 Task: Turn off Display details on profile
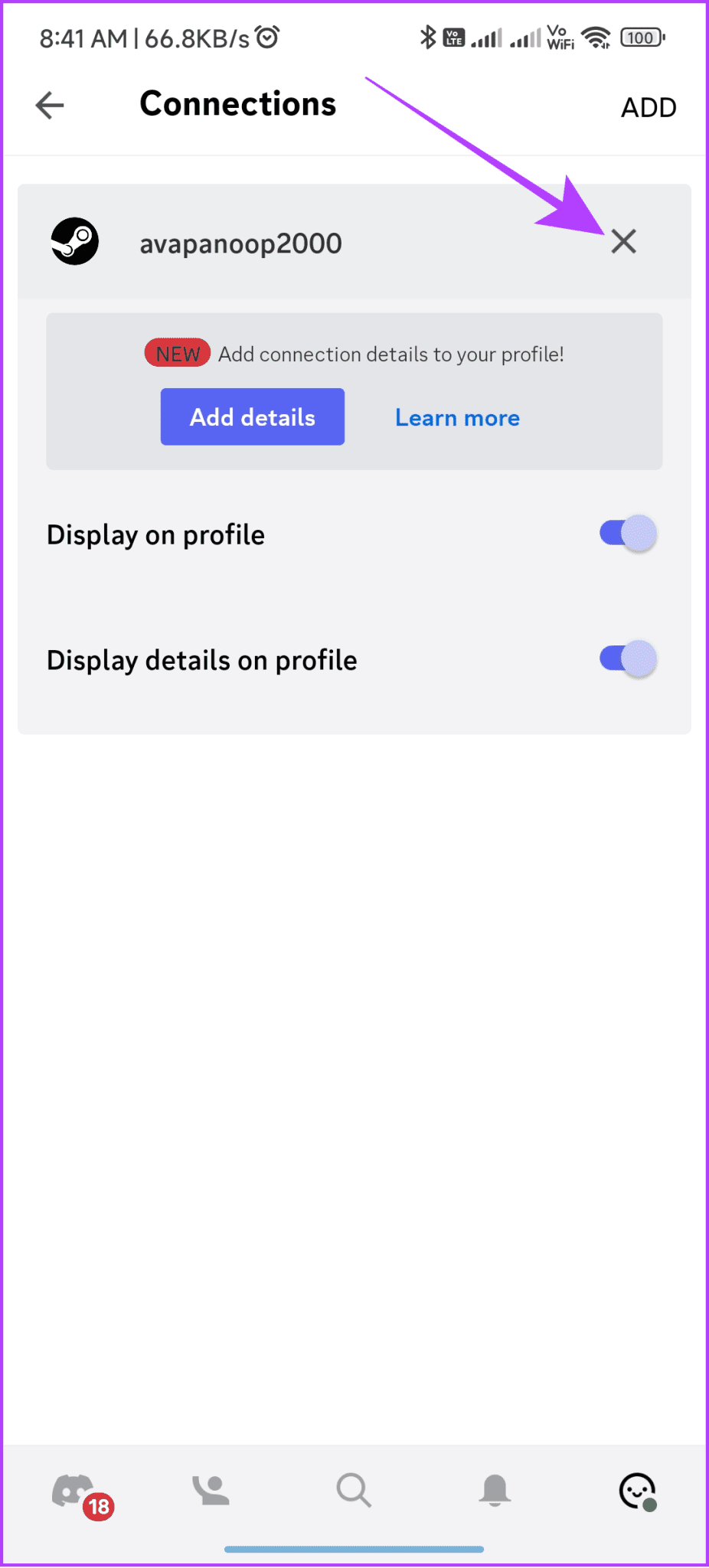[x=627, y=658]
